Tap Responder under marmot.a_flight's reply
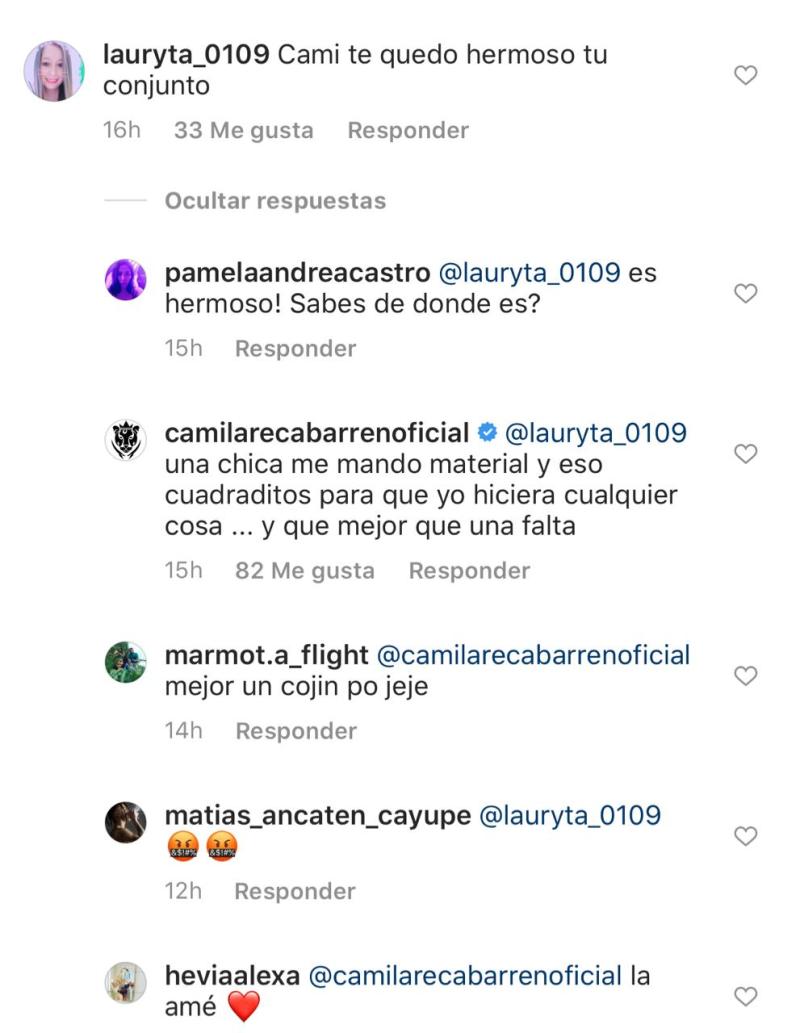Image resolution: width=800 pixels, height=1033 pixels. (x=295, y=731)
